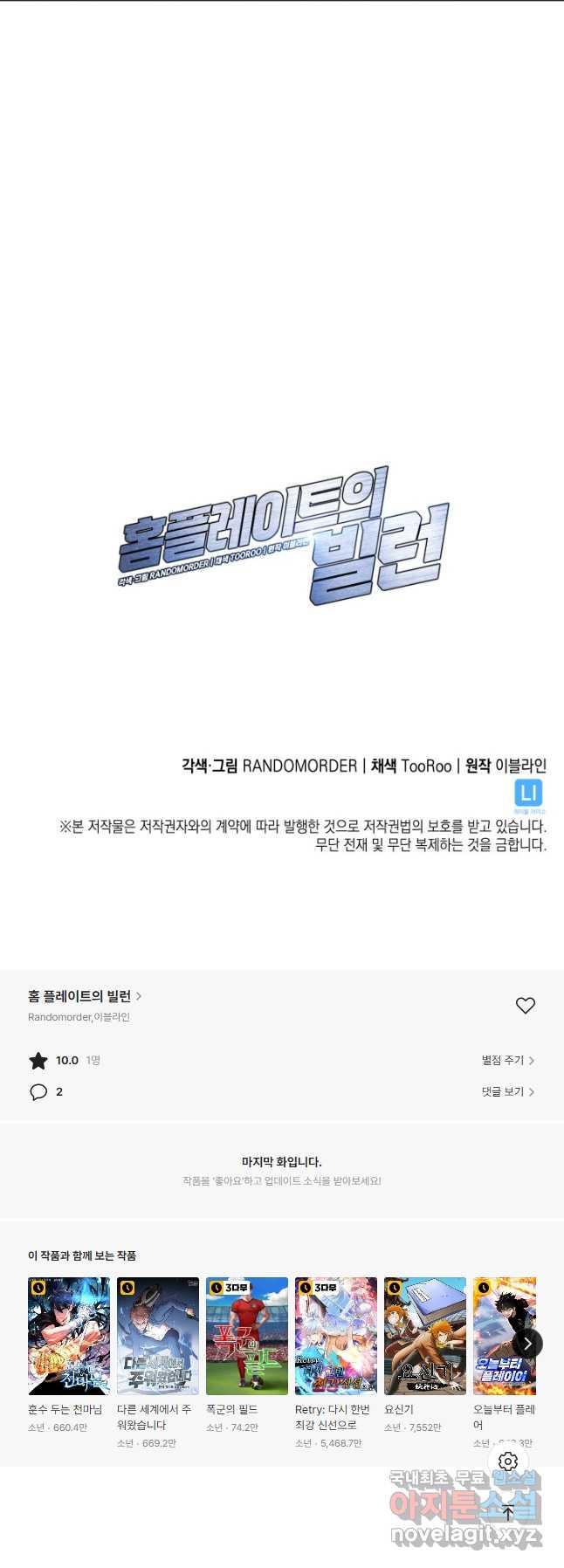Open the 훈수 두는 천마님 recommendation
The width and height of the screenshot is (564, 1568).
69,1336
